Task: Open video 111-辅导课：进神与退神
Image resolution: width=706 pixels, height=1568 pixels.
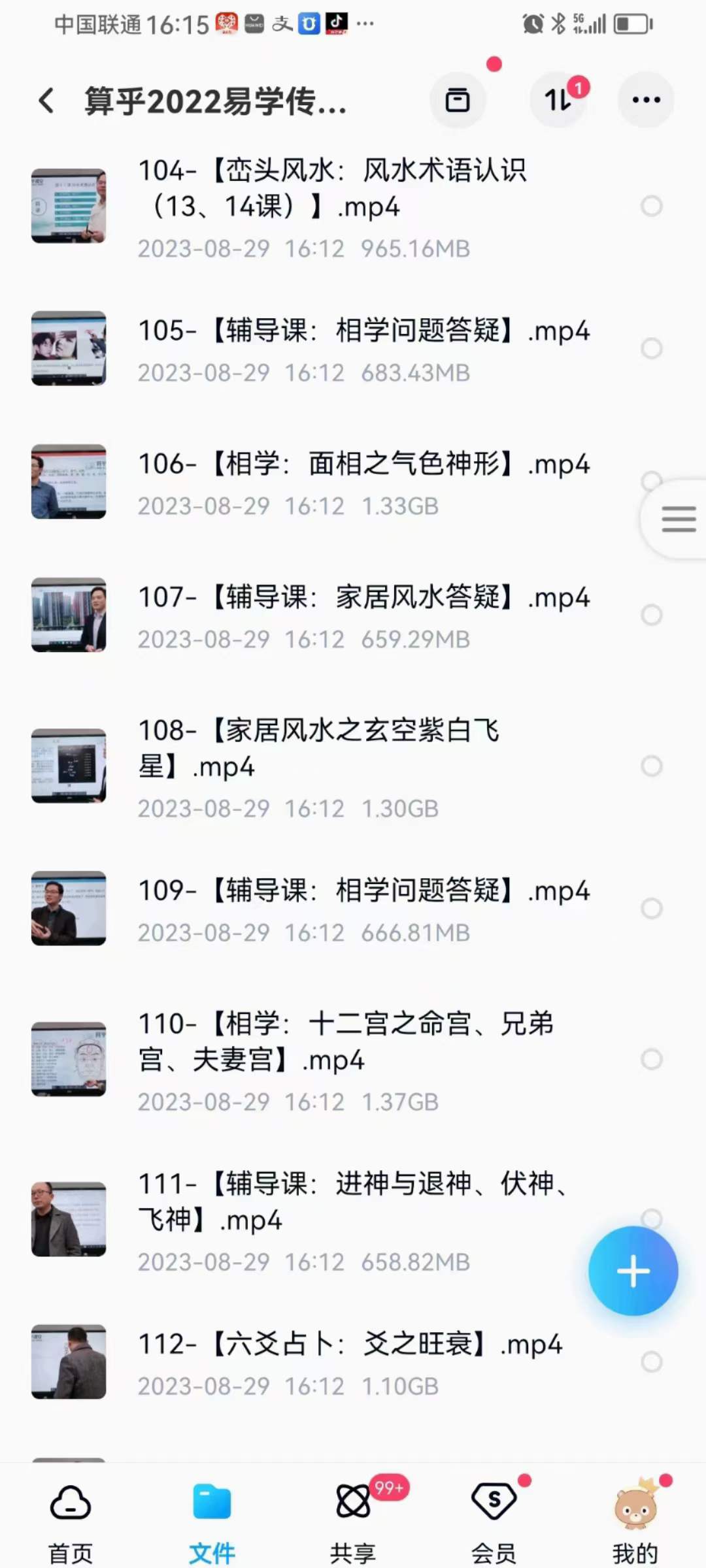Action: click(352, 1201)
